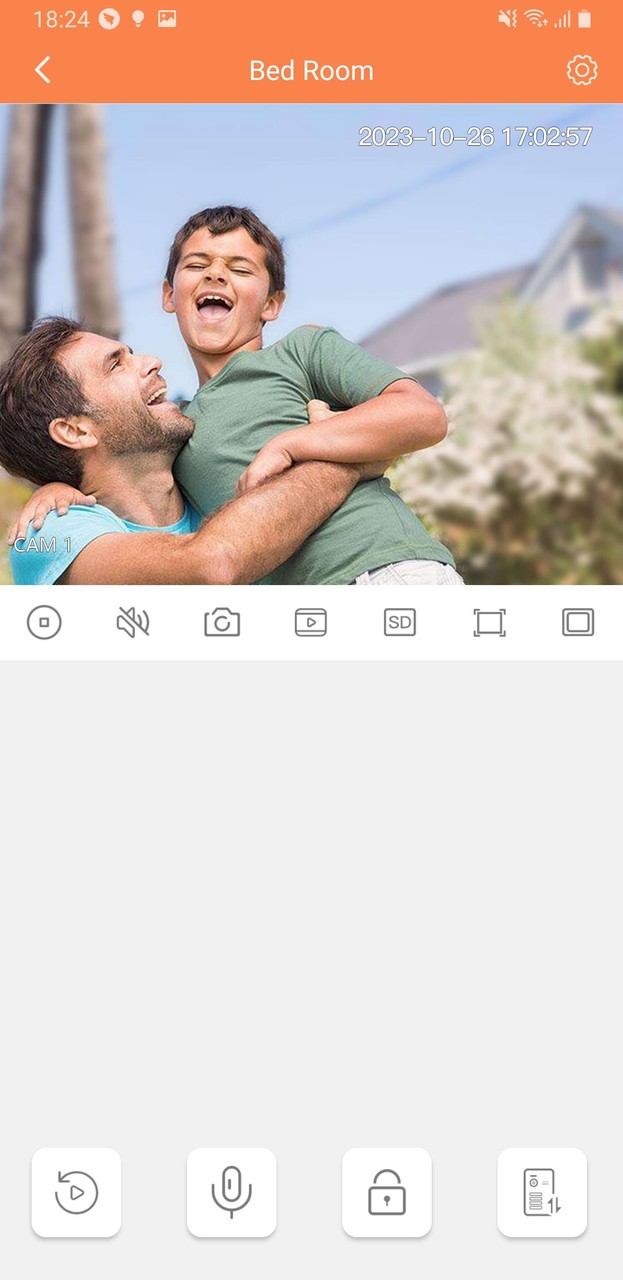Take a snapshot of the live view
This screenshot has width=623, height=1280.
(x=222, y=622)
